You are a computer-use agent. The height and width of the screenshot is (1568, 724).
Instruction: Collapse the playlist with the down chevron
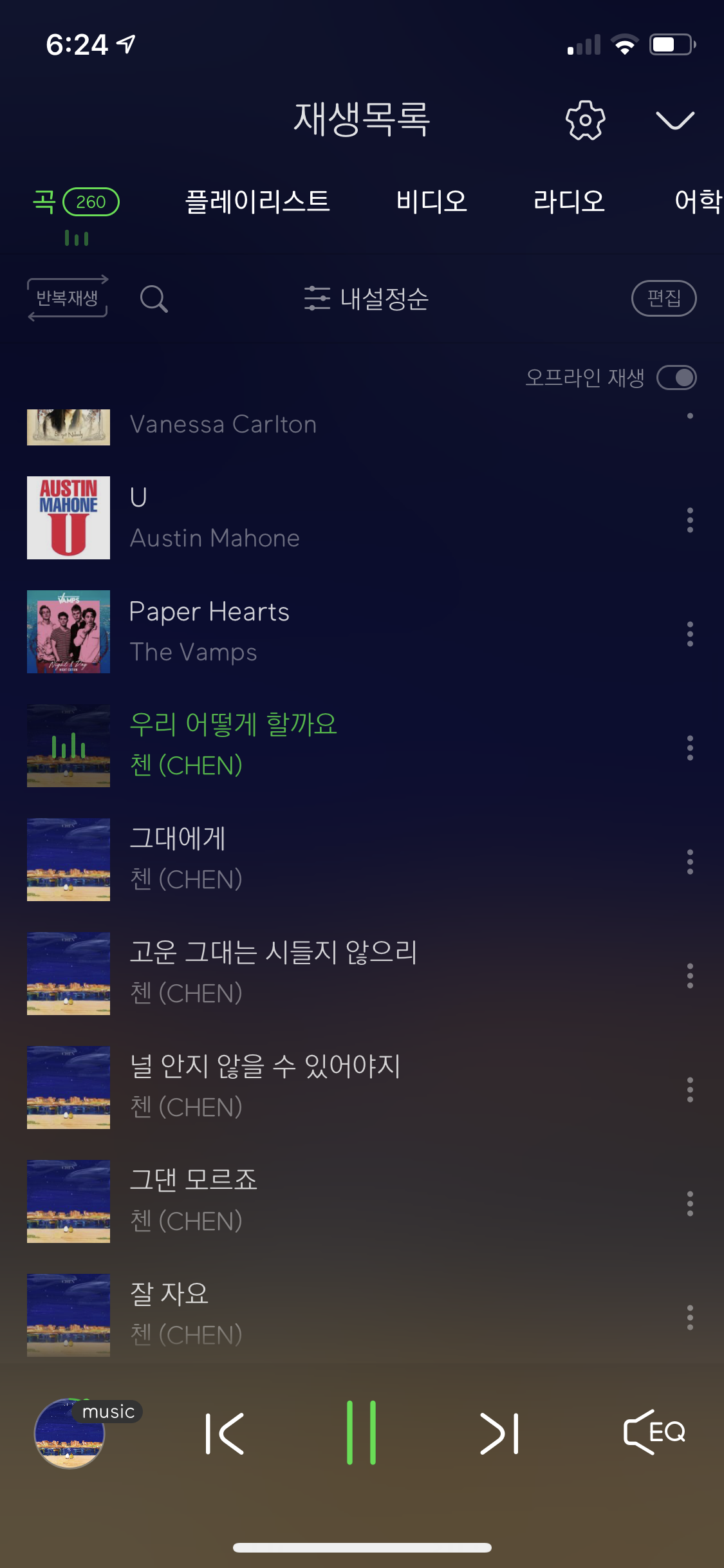point(674,120)
